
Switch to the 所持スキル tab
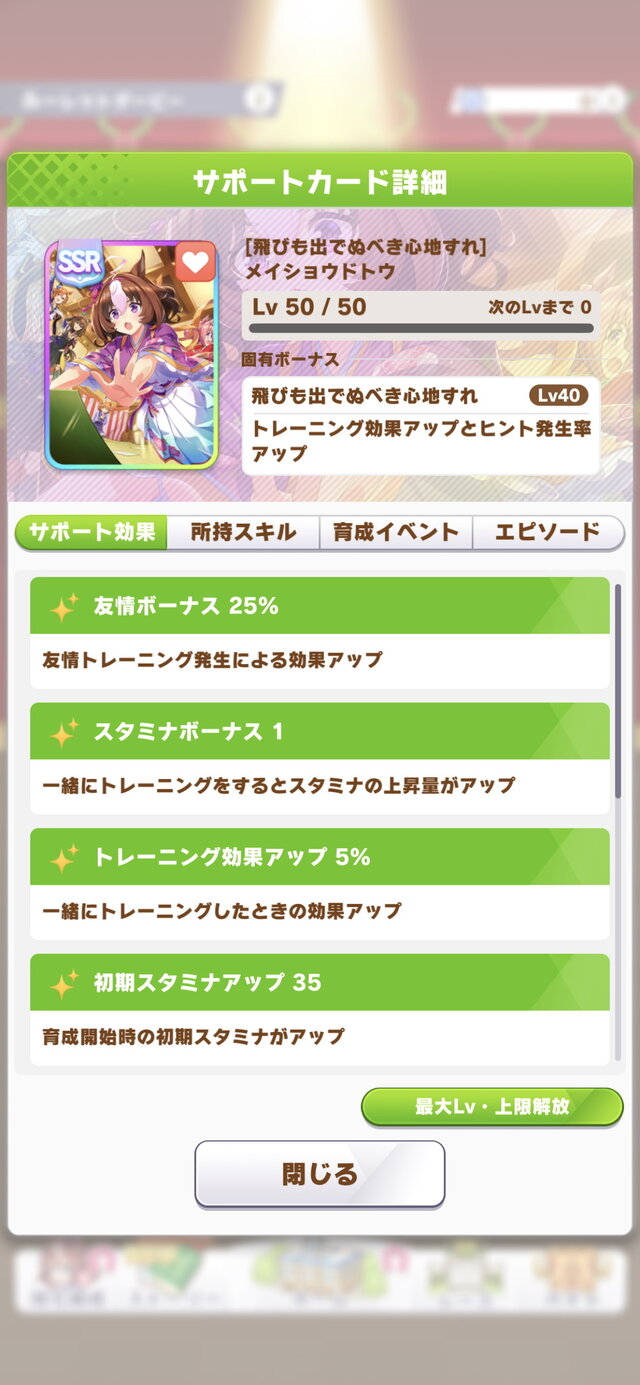coord(243,532)
